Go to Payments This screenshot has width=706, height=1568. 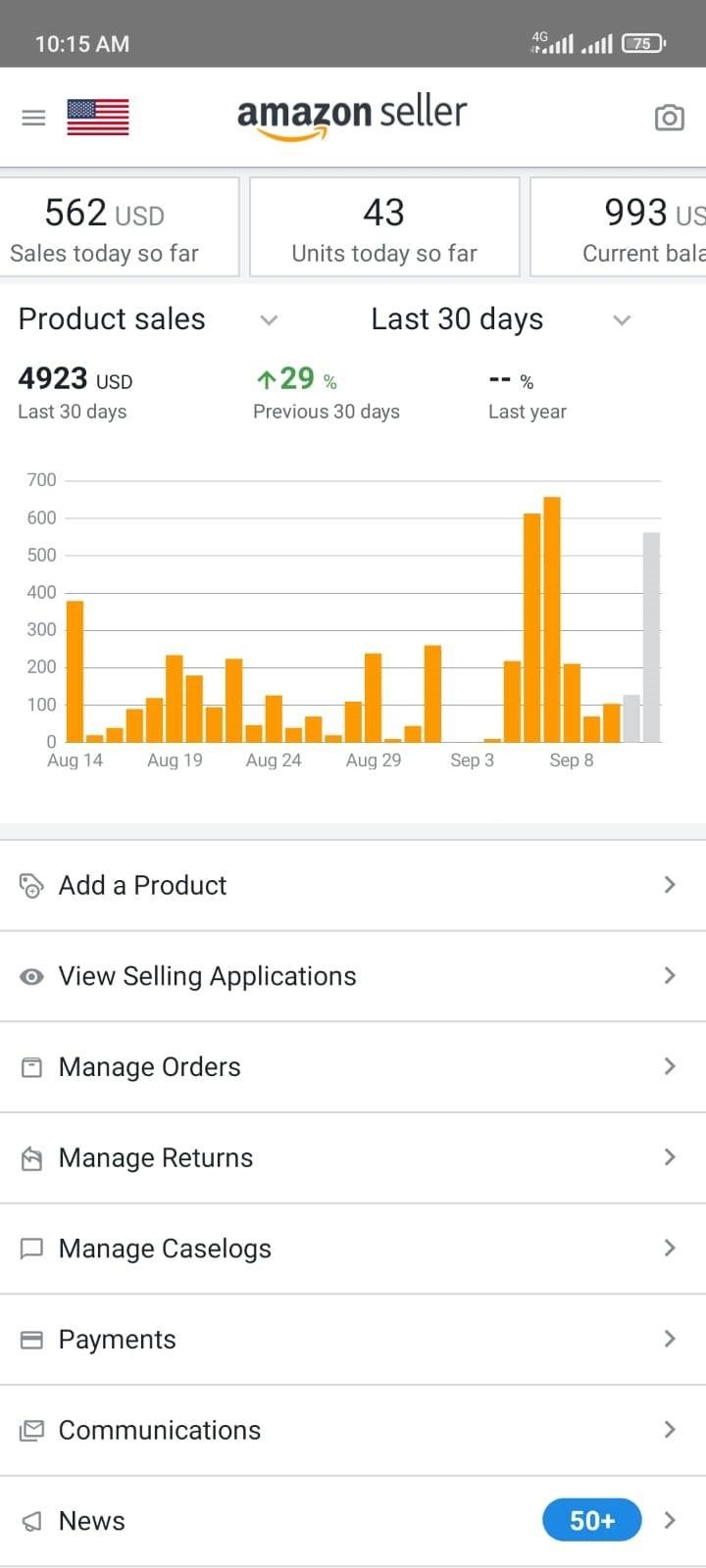(x=353, y=1340)
